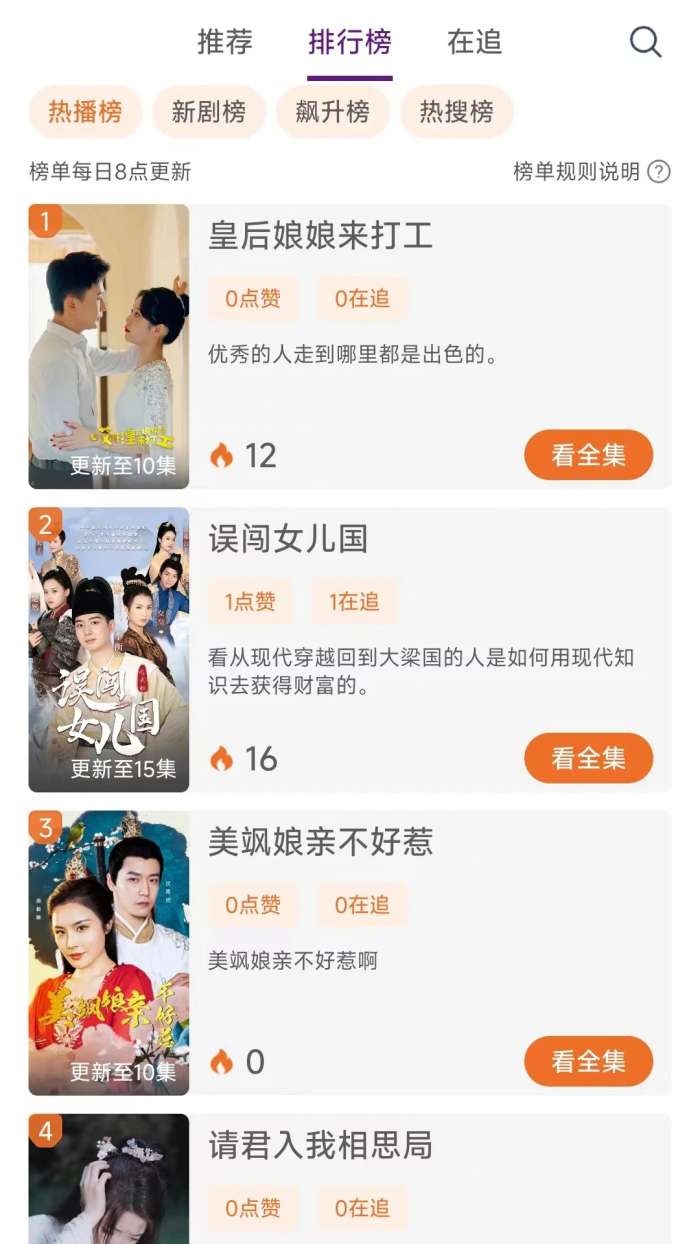The width and height of the screenshot is (700, 1244).
Task: Tap 看全集 for 美飒娘亲不好惹
Action: (588, 1061)
